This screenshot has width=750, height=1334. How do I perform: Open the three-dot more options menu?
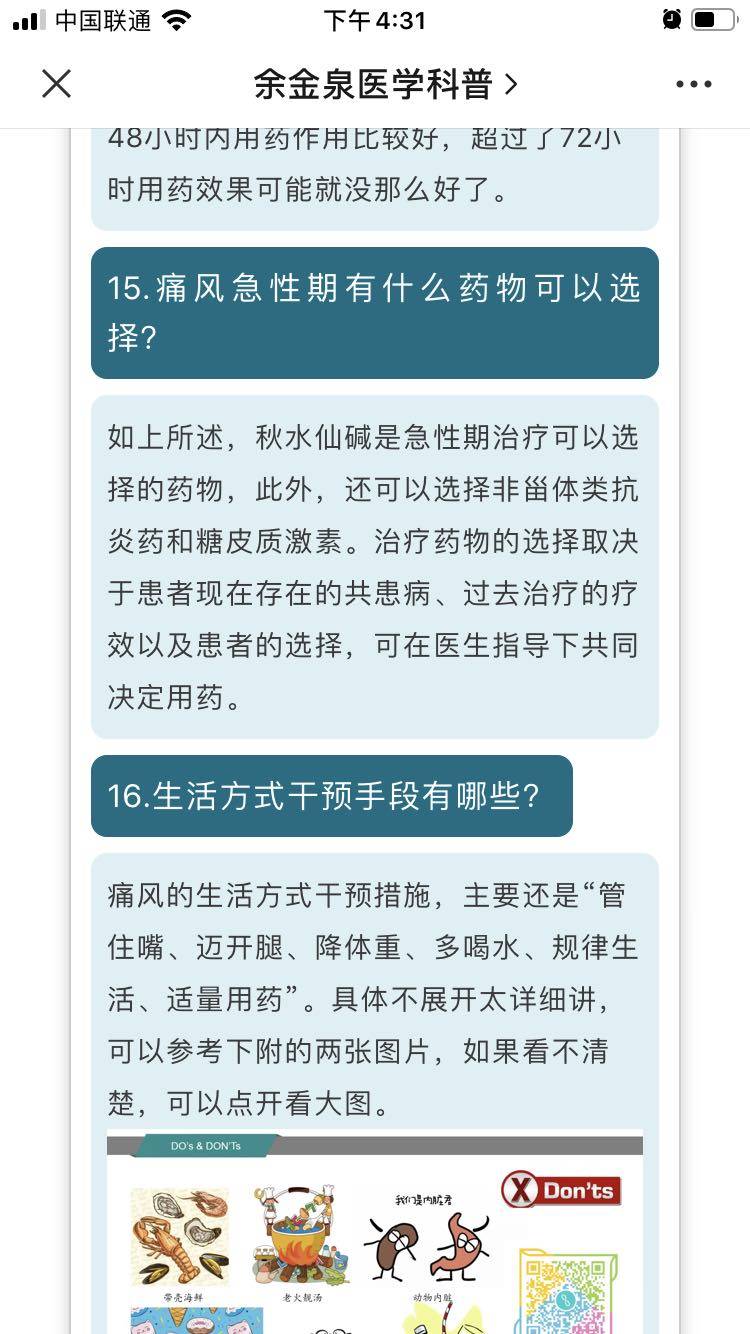tap(693, 85)
